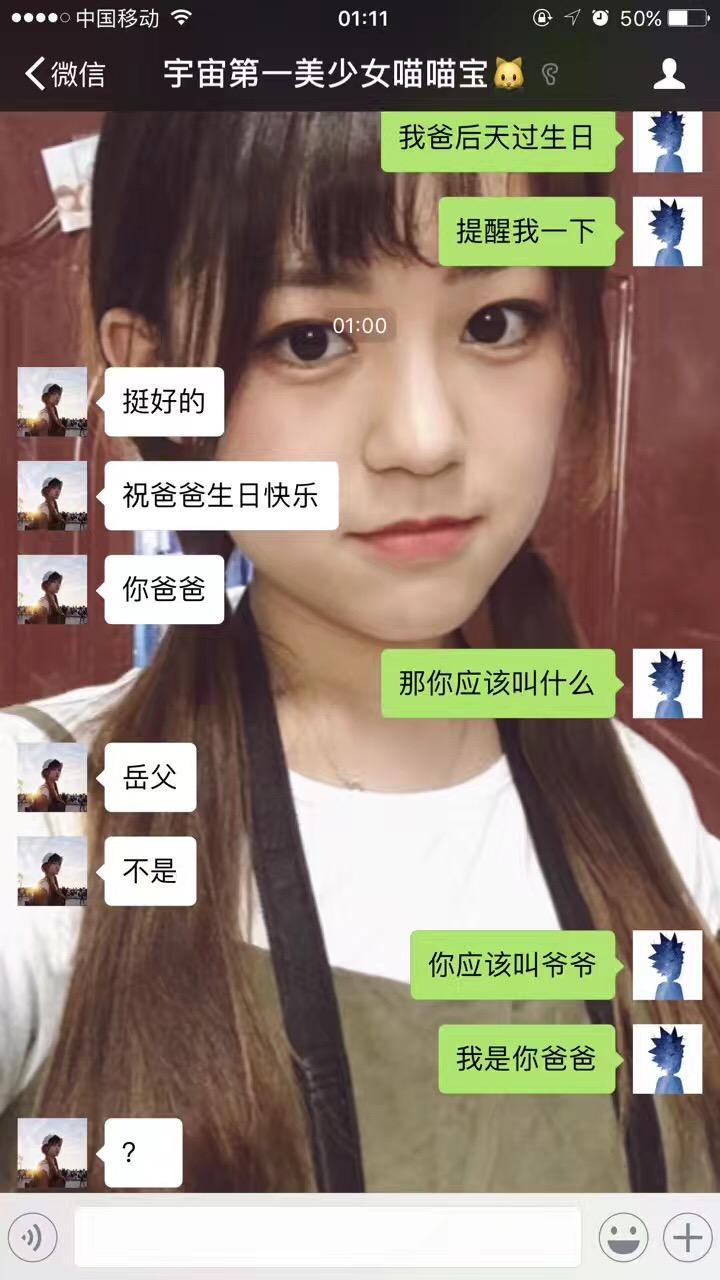Tap the avatar beside 我爸后天过生日 message

[667, 138]
